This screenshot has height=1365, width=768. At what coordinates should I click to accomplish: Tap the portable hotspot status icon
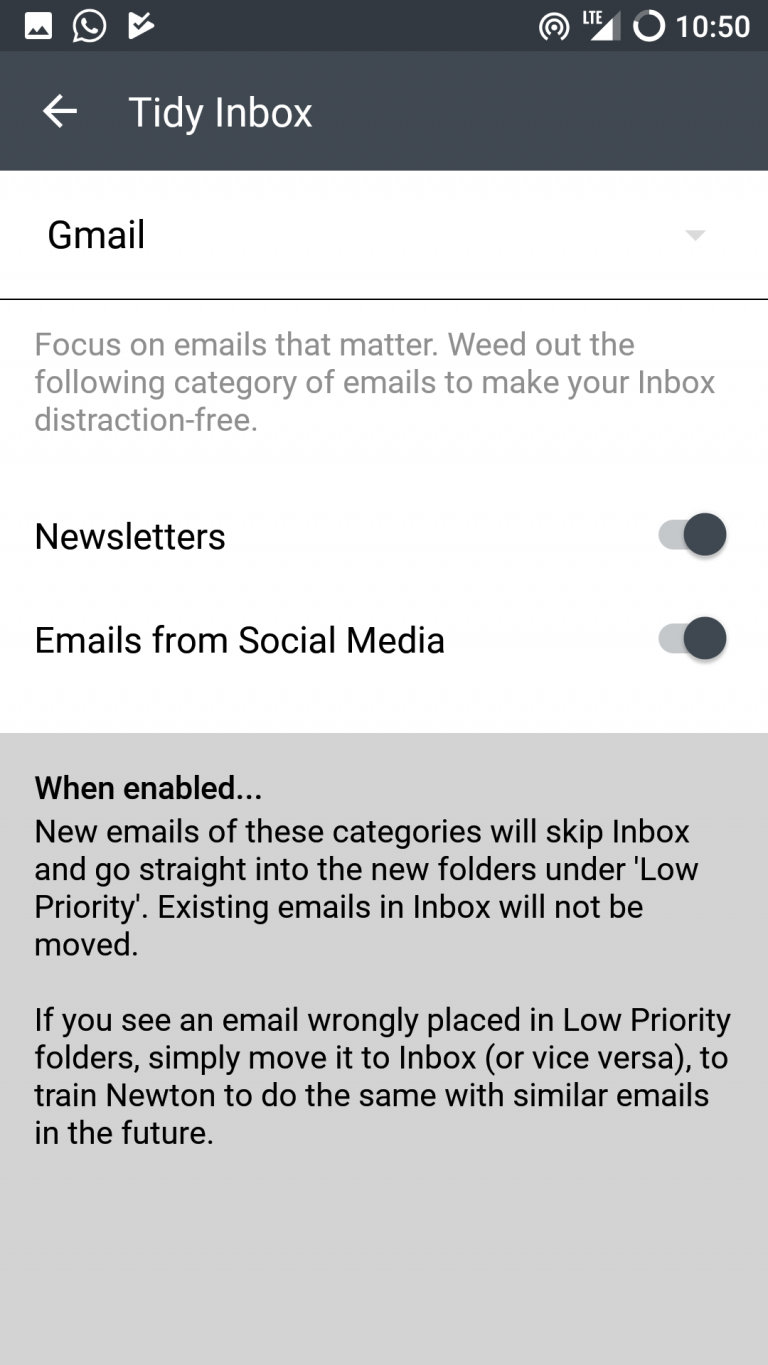(x=556, y=26)
